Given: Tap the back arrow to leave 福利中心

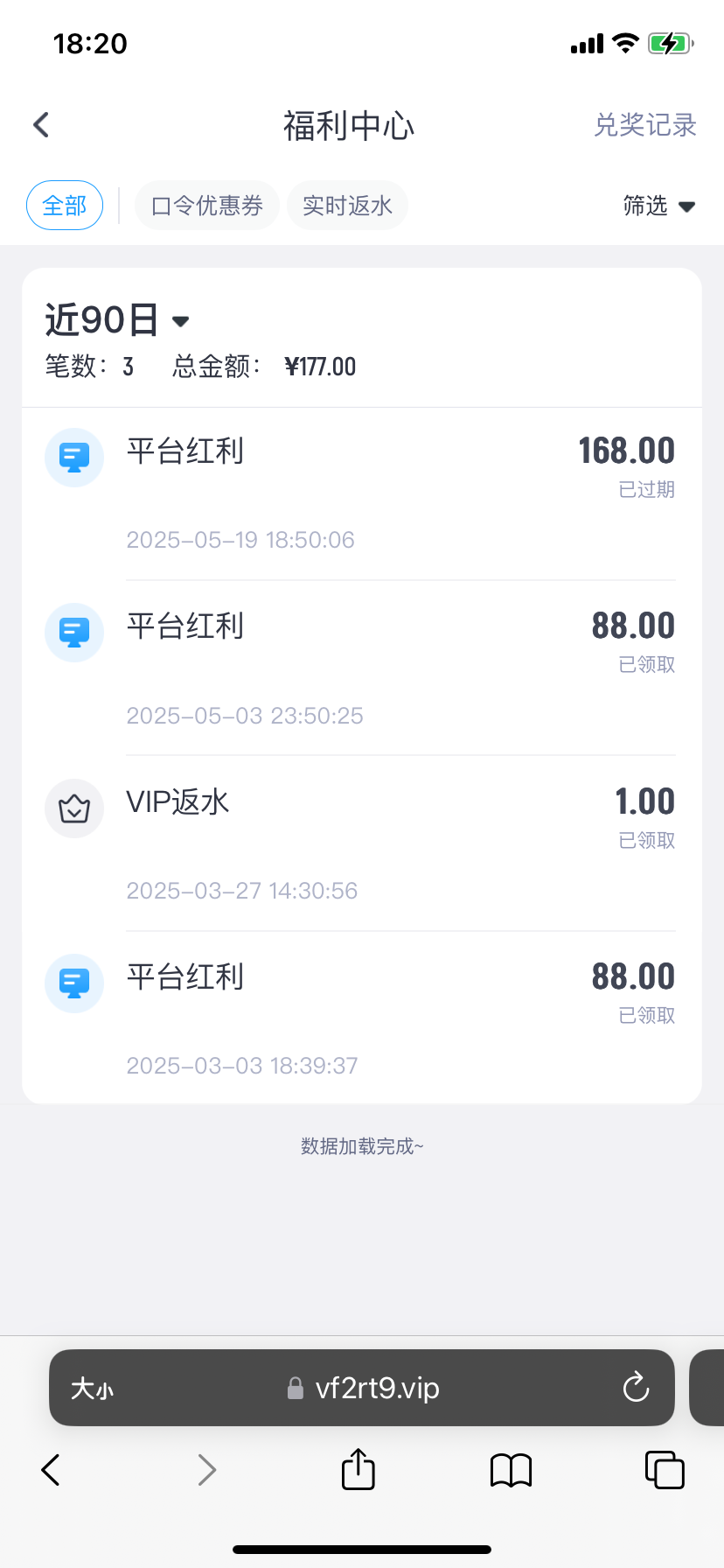Looking at the screenshot, I should click(40, 124).
